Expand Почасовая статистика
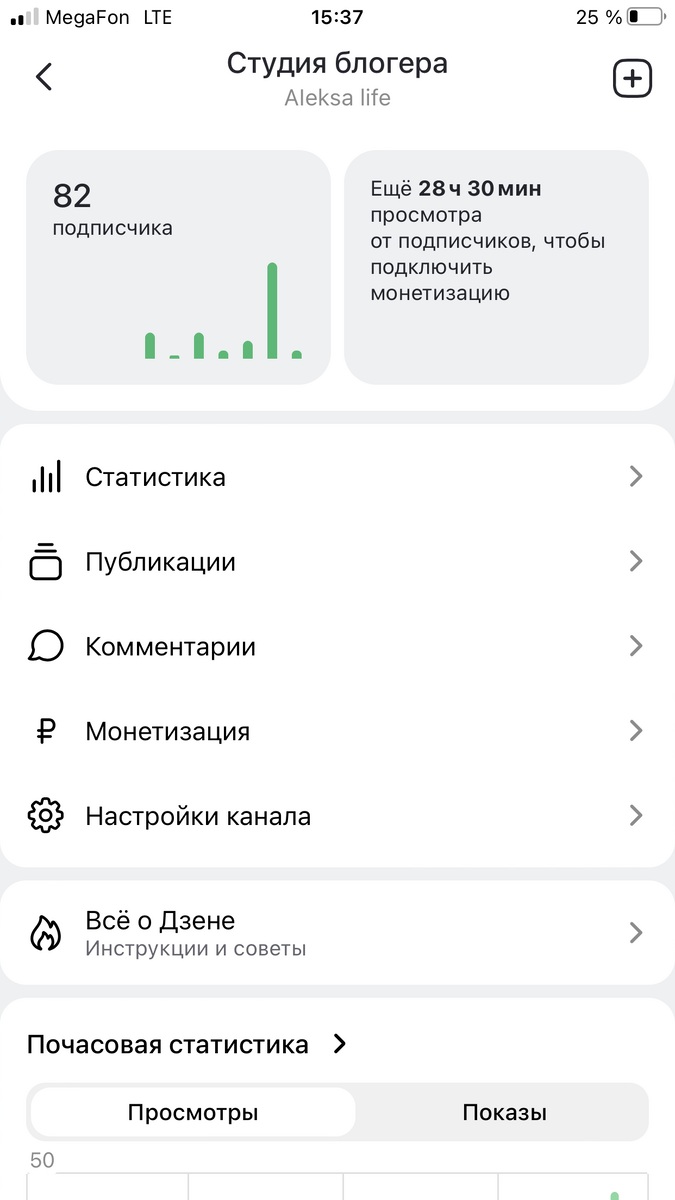Image resolution: width=675 pixels, height=1200 pixels. tap(187, 1045)
